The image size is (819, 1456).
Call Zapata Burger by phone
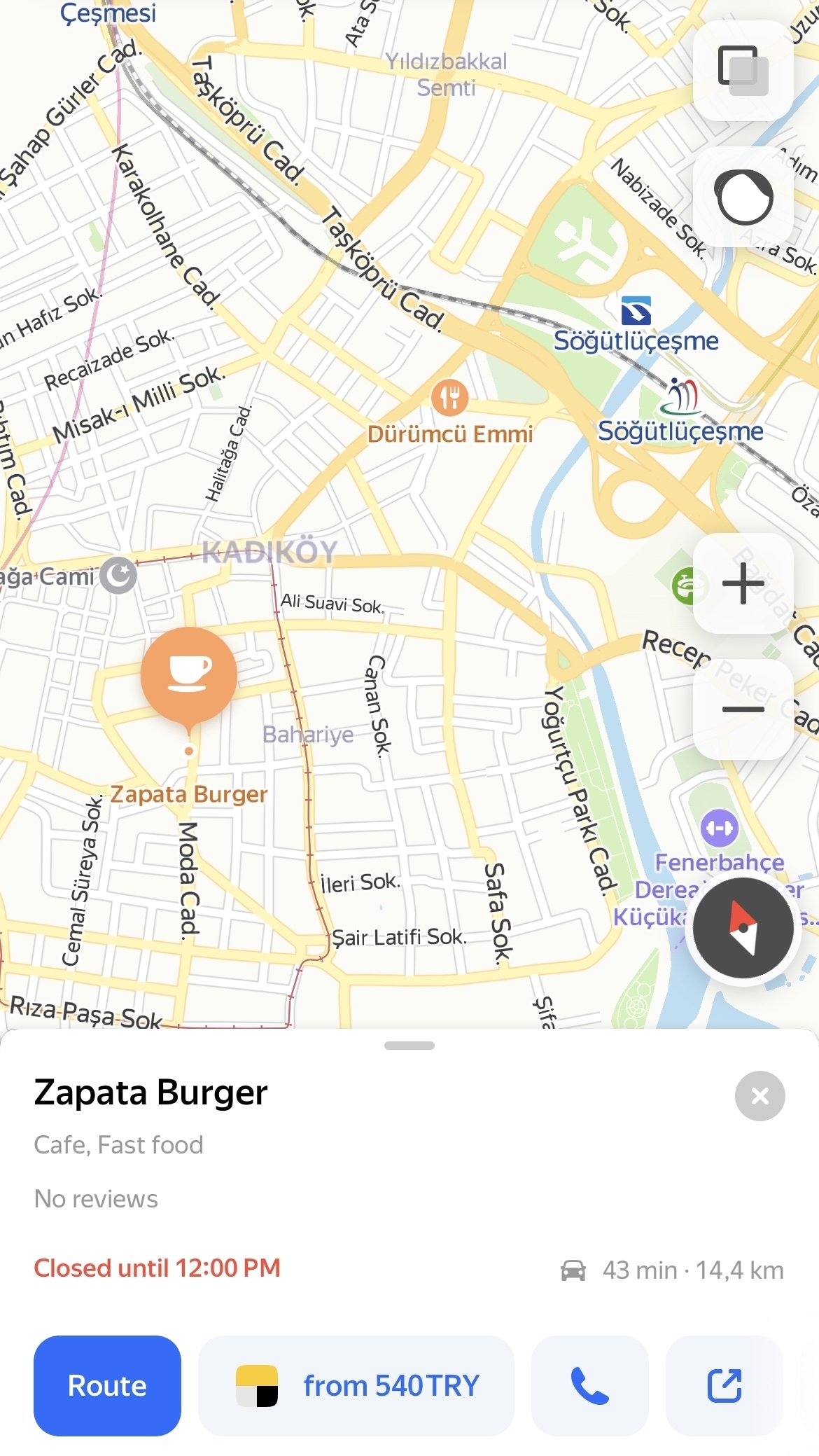click(x=589, y=1385)
